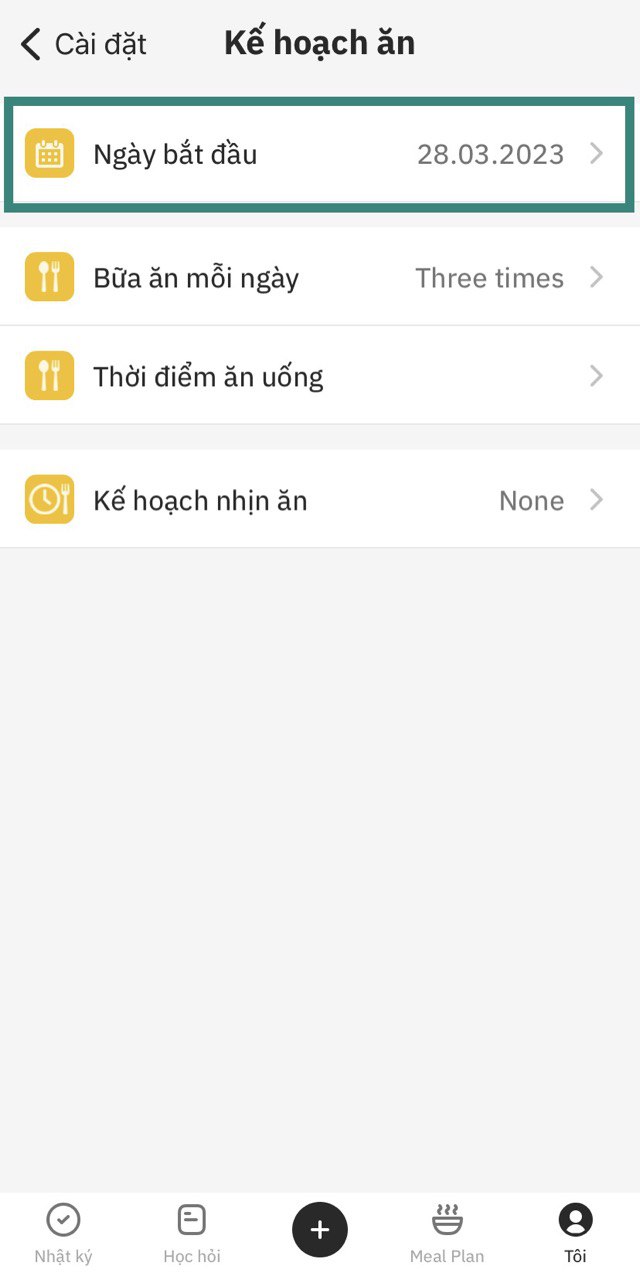This screenshot has width=640, height=1280.
Task: Switch to the Nhật ký tab
Action: pyautogui.click(x=63, y=1233)
